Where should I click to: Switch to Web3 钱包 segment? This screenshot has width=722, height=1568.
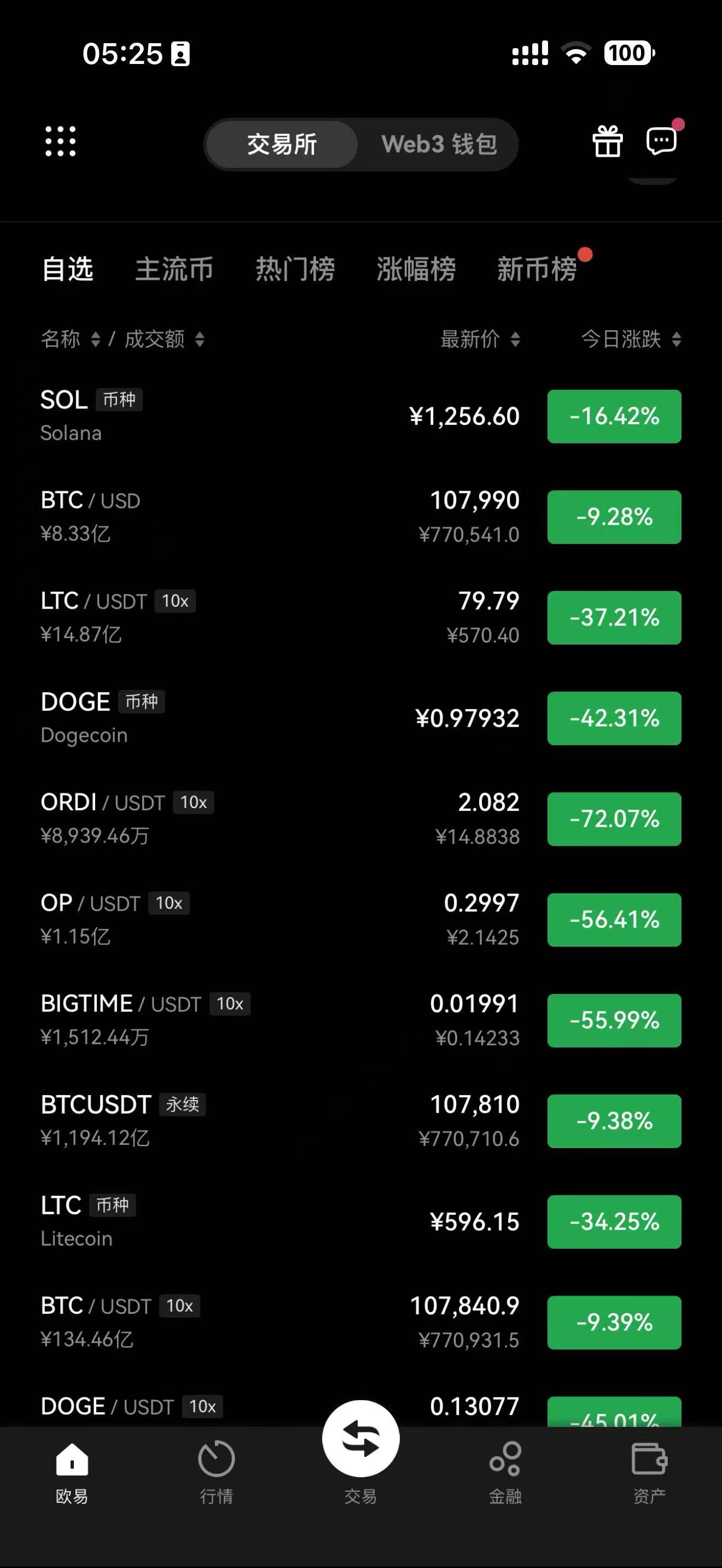click(438, 144)
